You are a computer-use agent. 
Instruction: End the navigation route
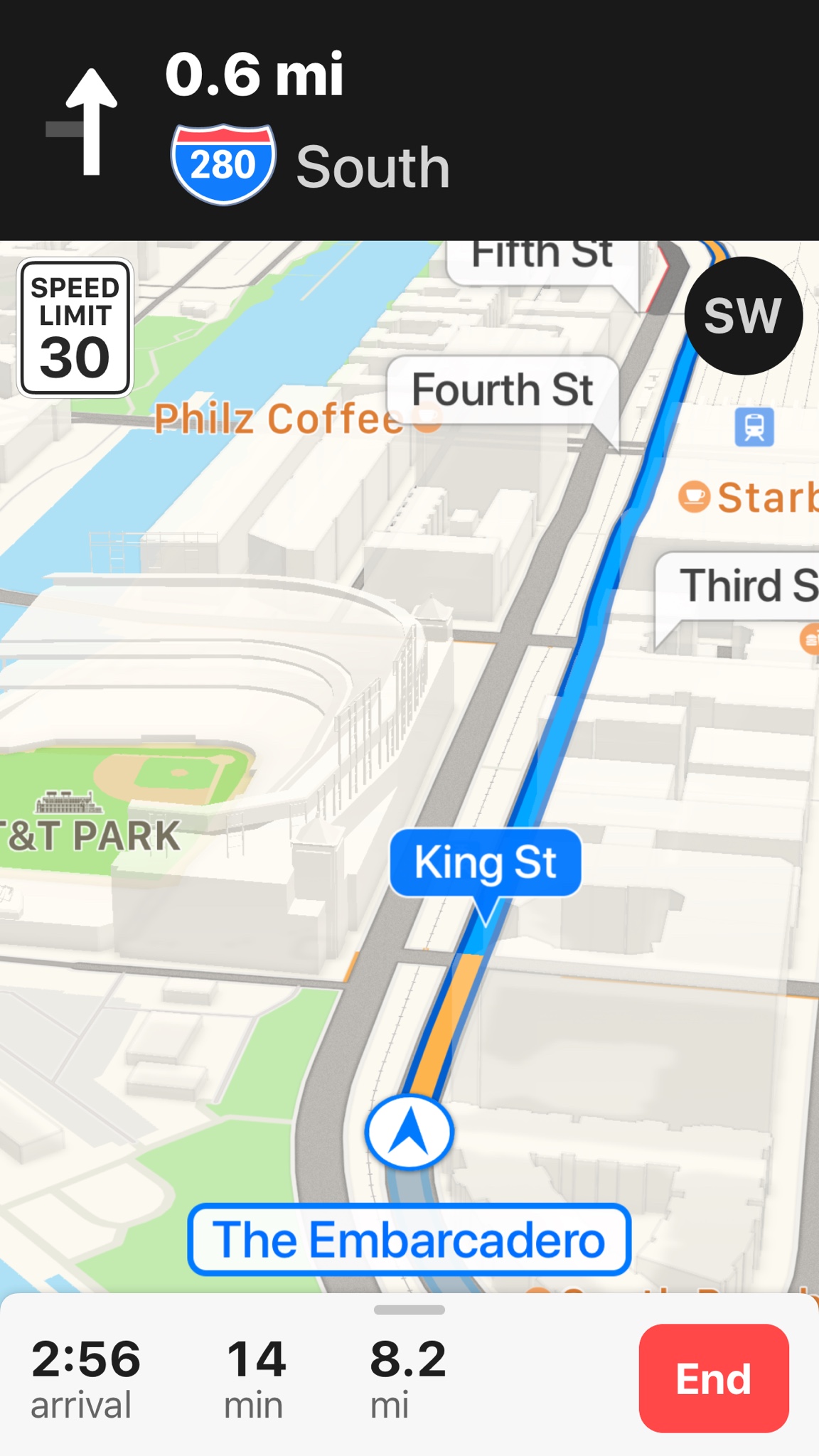click(x=713, y=1378)
